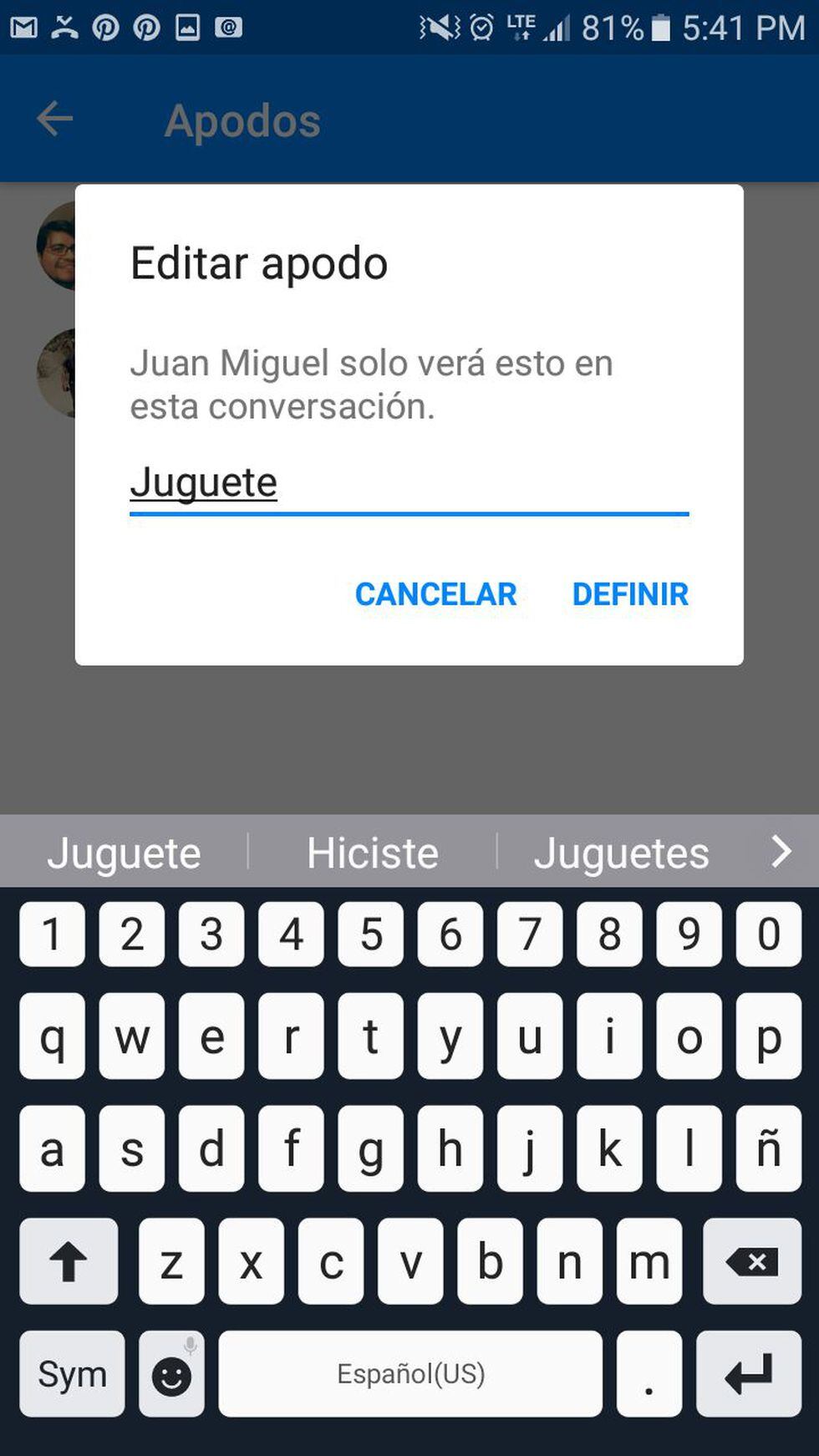Choose the 'Juguetes' keyboard suggestion
Image resolution: width=819 pixels, height=1456 pixels.
click(621, 853)
